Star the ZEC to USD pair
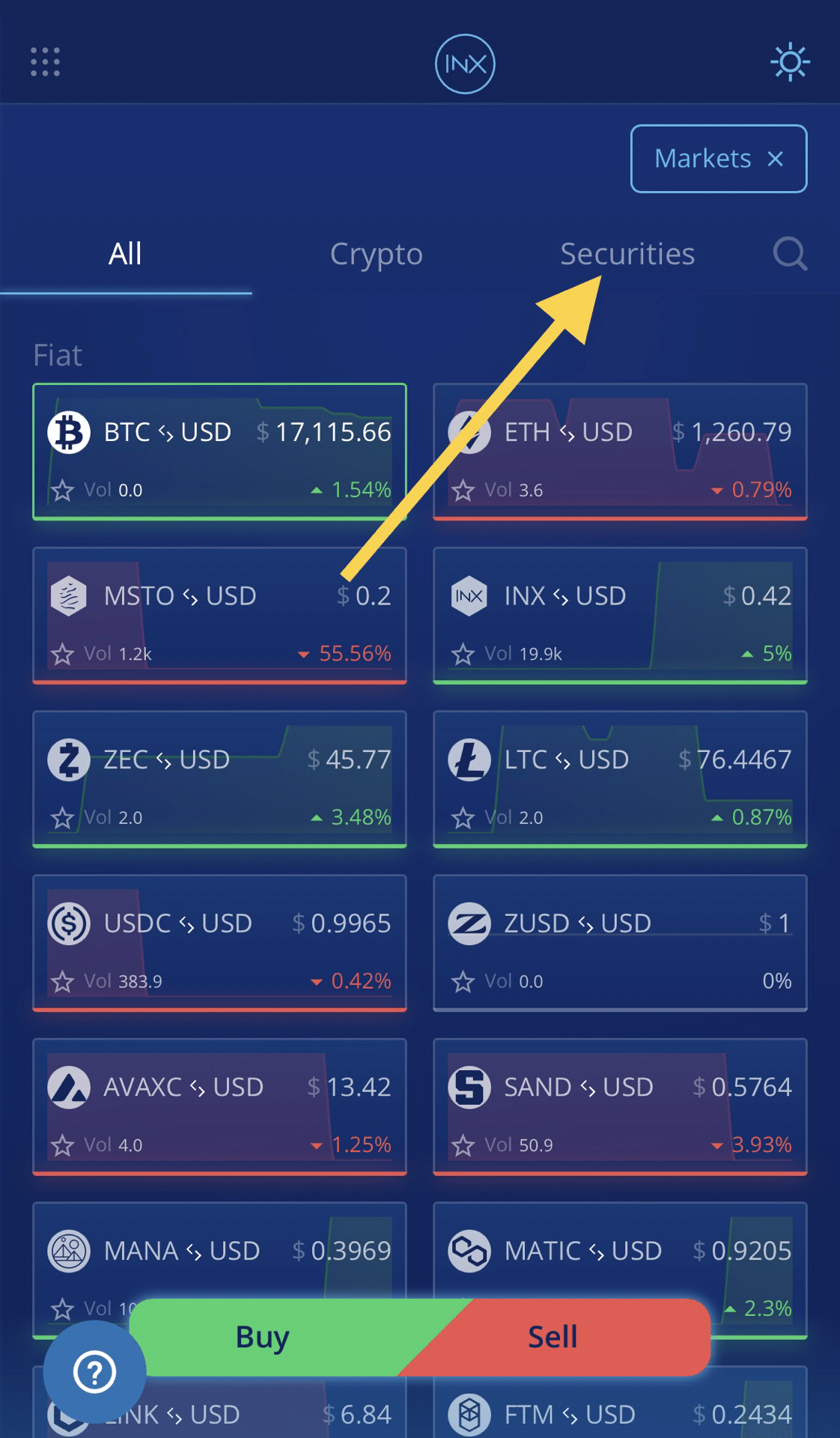Viewport: 840px width, 1438px height. coord(63,818)
